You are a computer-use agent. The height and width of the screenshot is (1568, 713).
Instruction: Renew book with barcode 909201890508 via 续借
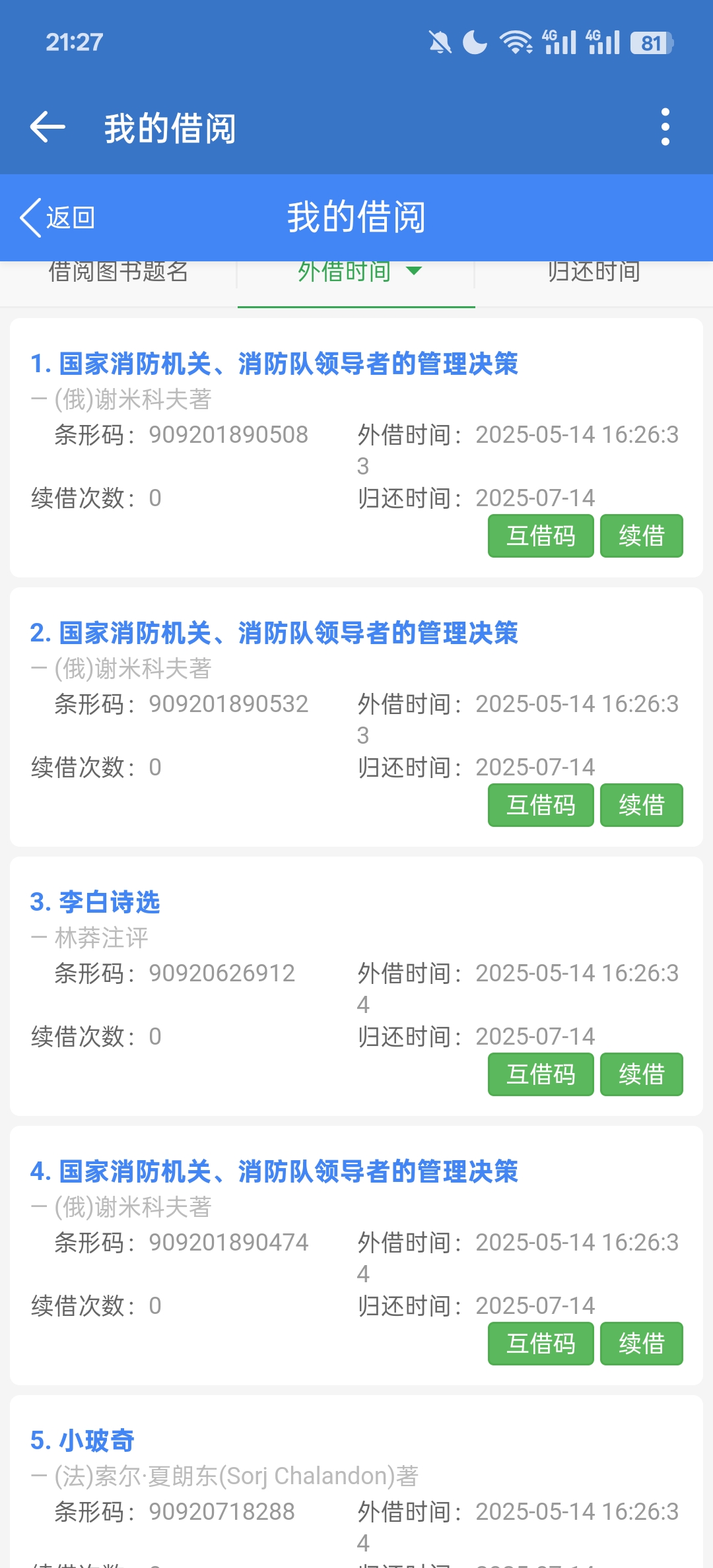641,536
